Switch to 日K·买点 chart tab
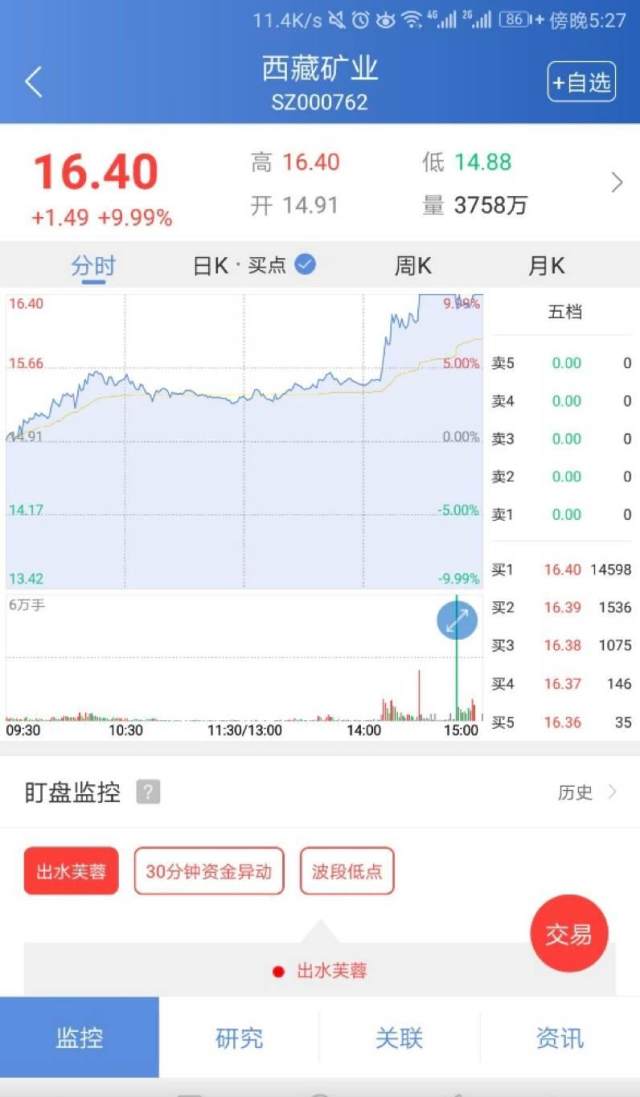 click(x=254, y=266)
